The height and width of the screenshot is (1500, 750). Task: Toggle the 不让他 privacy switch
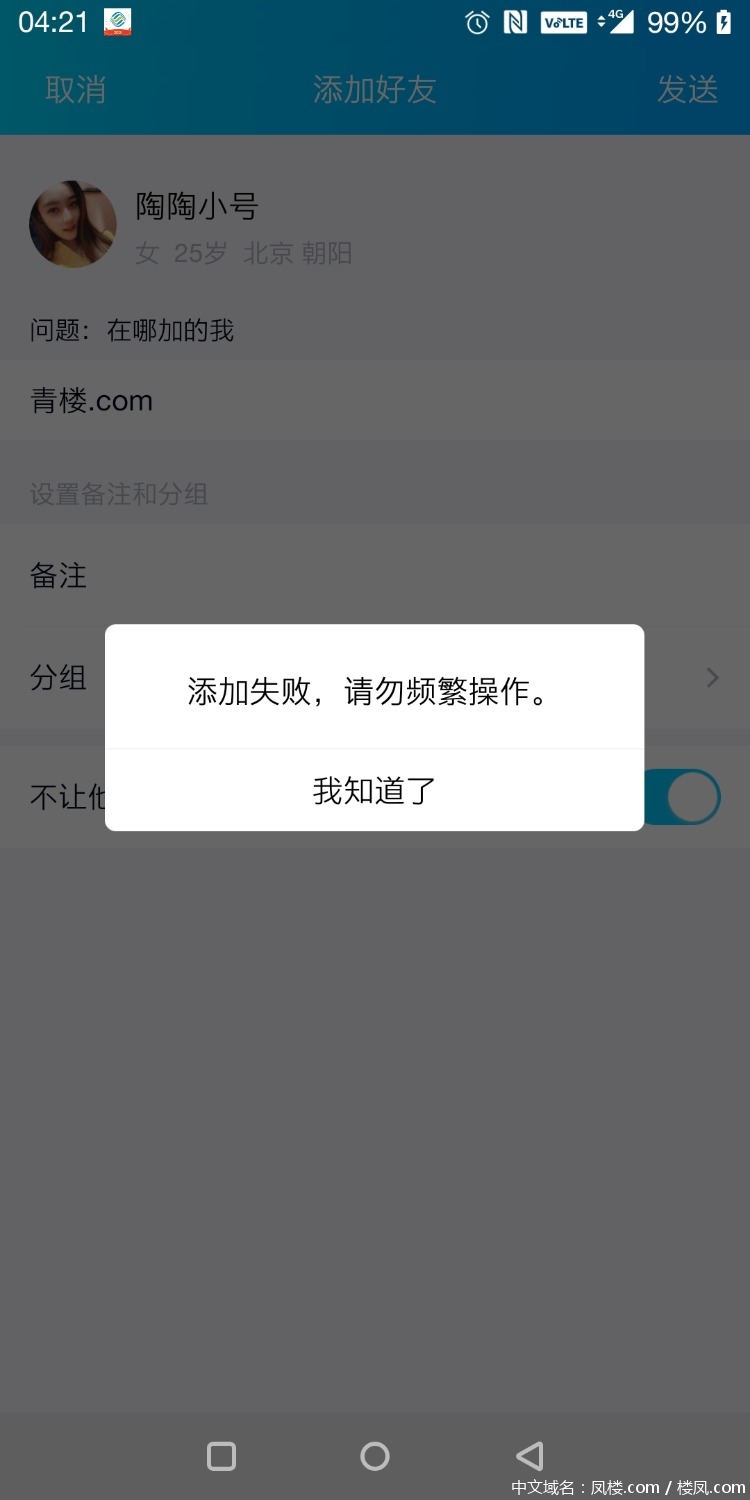point(685,797)
